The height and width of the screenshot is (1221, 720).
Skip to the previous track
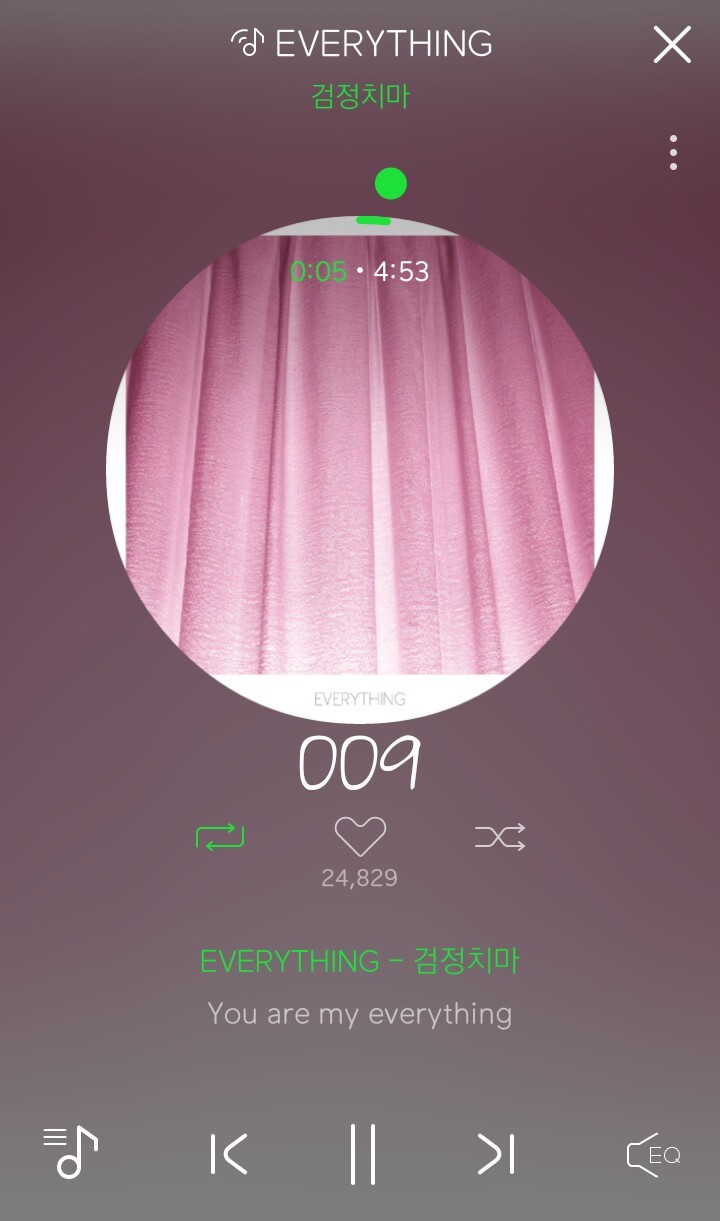pos(230,1154)
